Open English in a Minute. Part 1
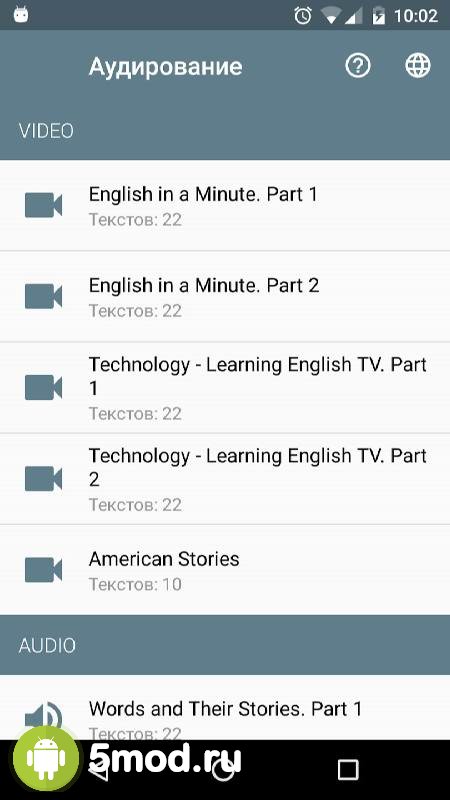 pyautogui.click(x=225, y=206)
